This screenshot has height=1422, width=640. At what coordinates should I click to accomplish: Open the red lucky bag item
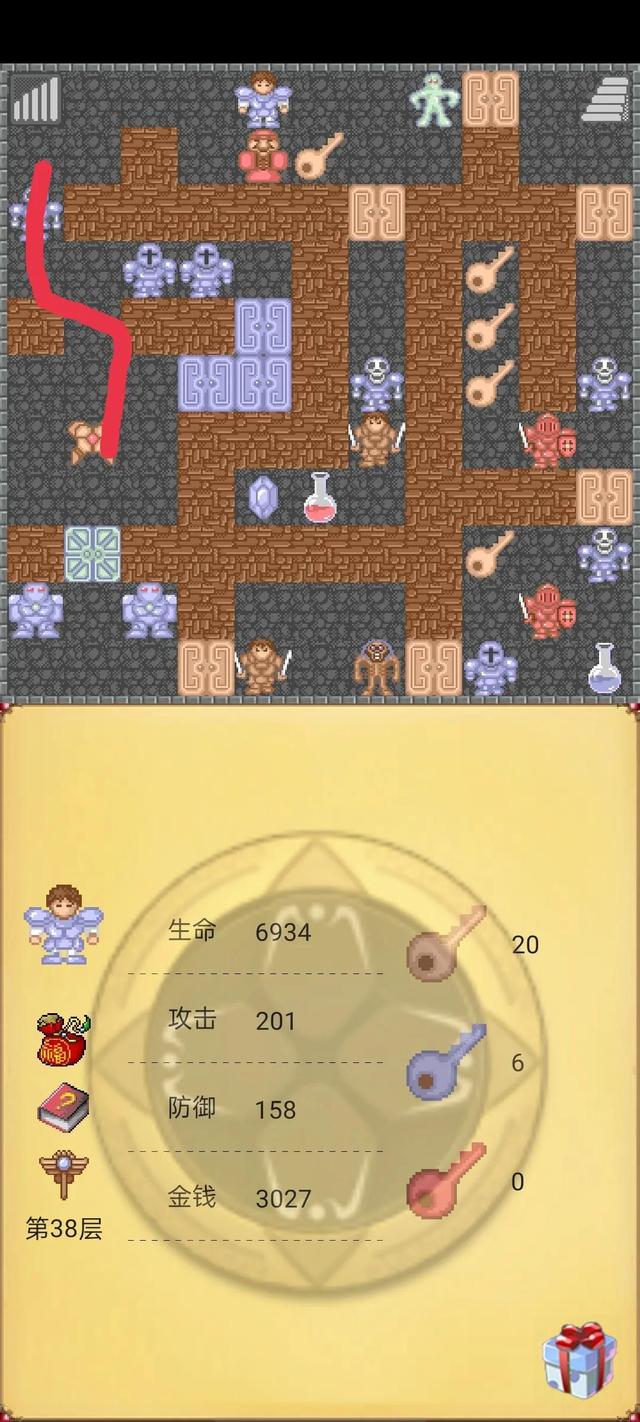63,1039
